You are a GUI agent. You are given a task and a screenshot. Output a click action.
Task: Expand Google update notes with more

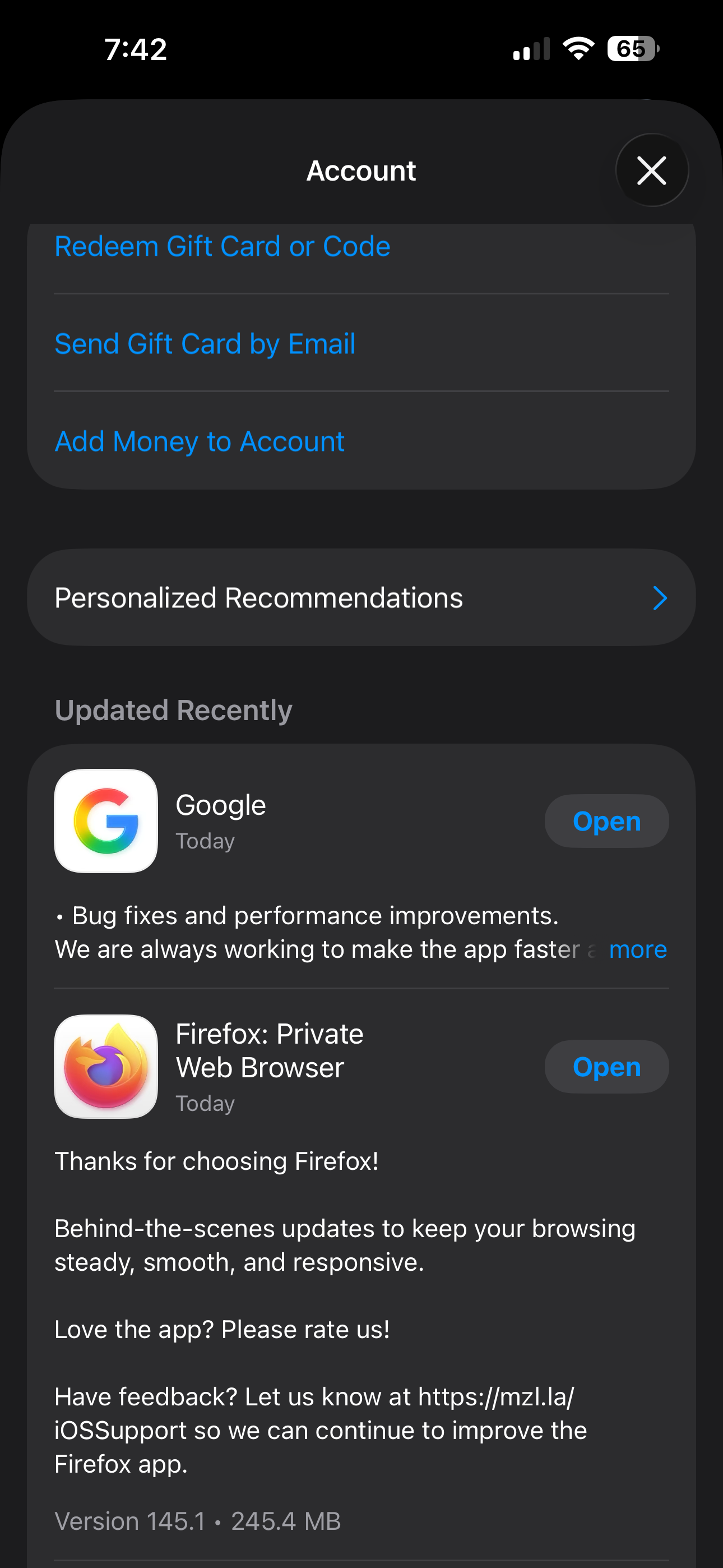(637, 949)
